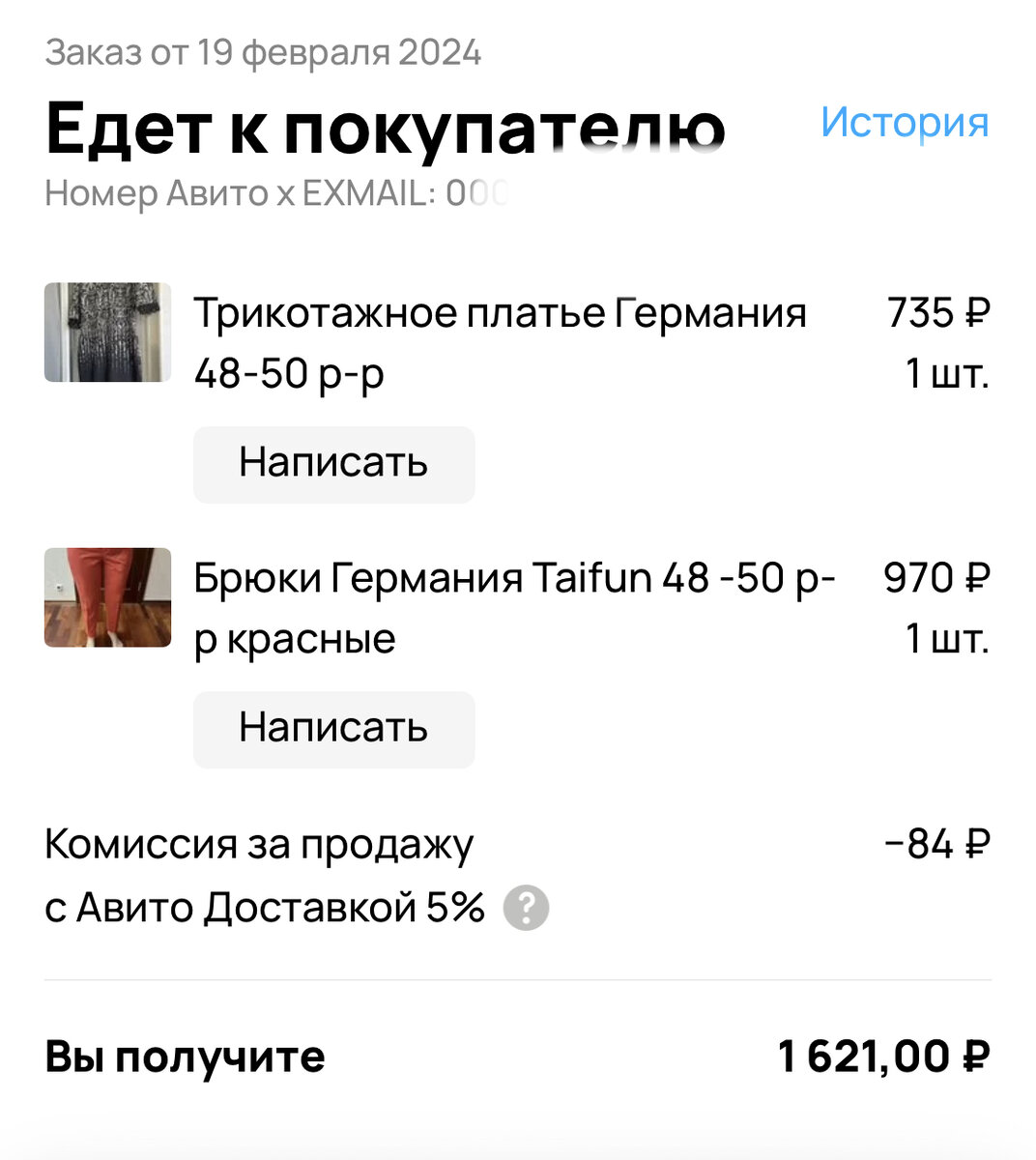Select the order date Заказ от 19 февраля 2024
This screenshot has width=1036, height=1160.
265,53
